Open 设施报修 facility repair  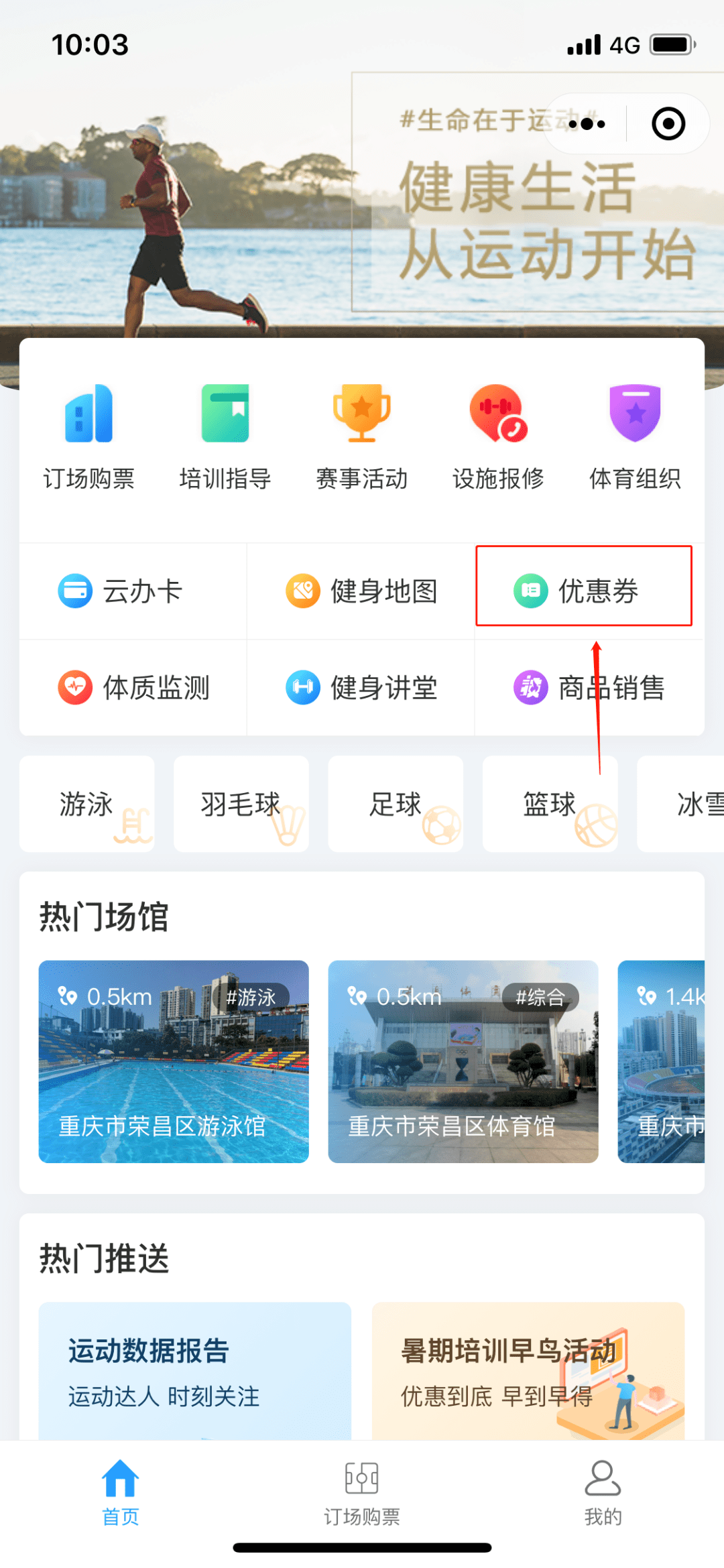(498, 436)
